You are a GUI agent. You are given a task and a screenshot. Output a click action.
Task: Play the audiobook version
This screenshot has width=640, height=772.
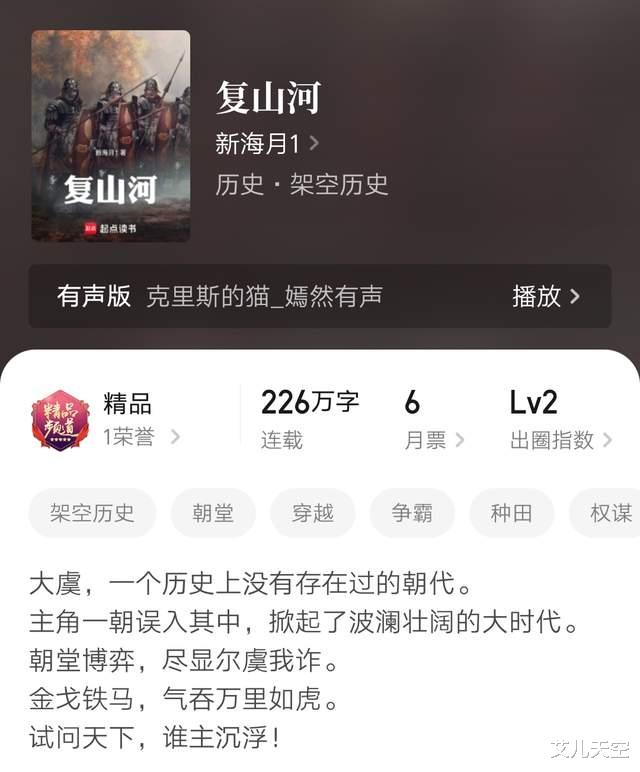pos(546,296)
